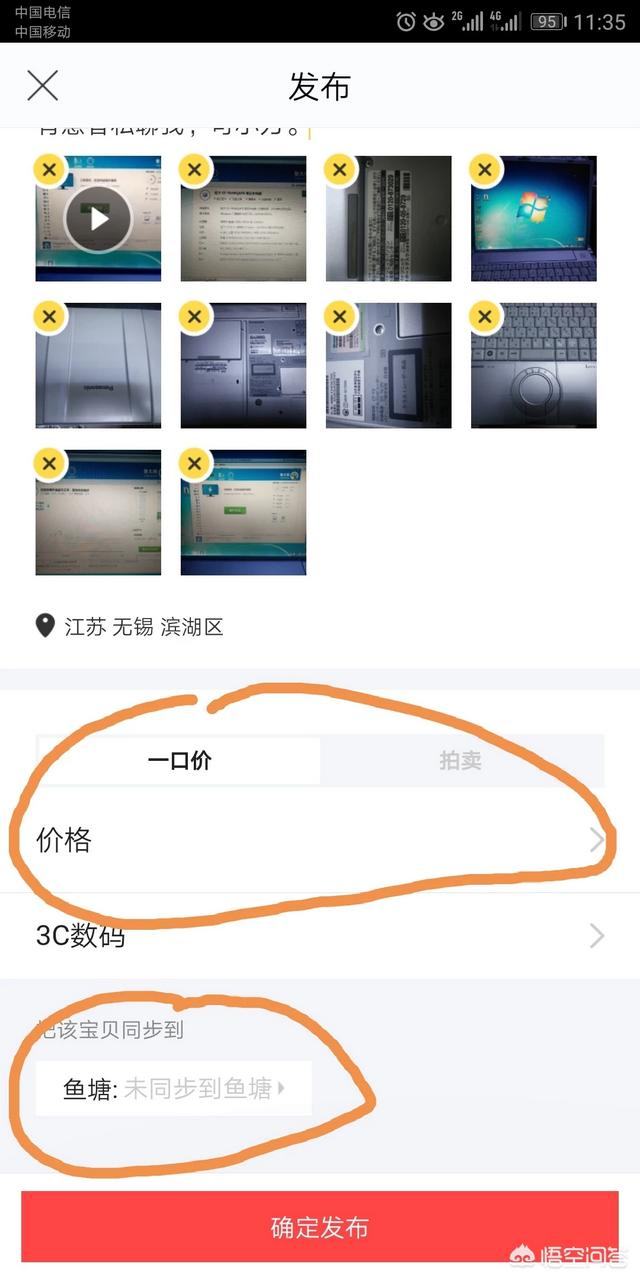
Task: Play the video in the first thumbnail
Action: pyautogui.click(x=98, y=218)
